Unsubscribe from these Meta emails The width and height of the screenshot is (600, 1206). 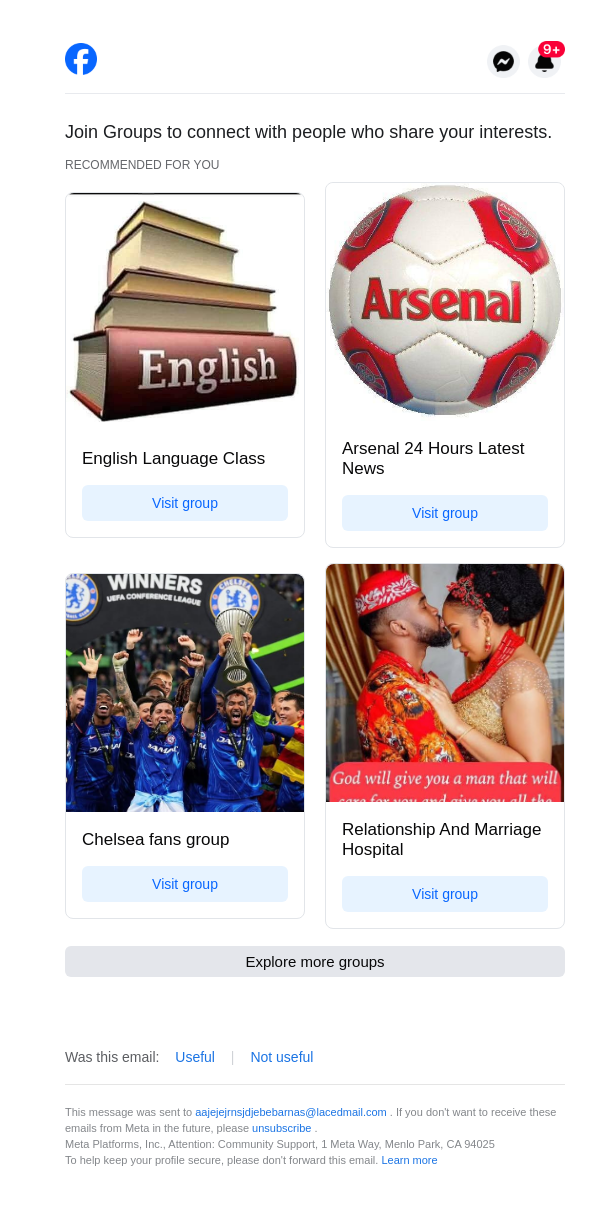pyautogui.click(x=282, y=1128)
